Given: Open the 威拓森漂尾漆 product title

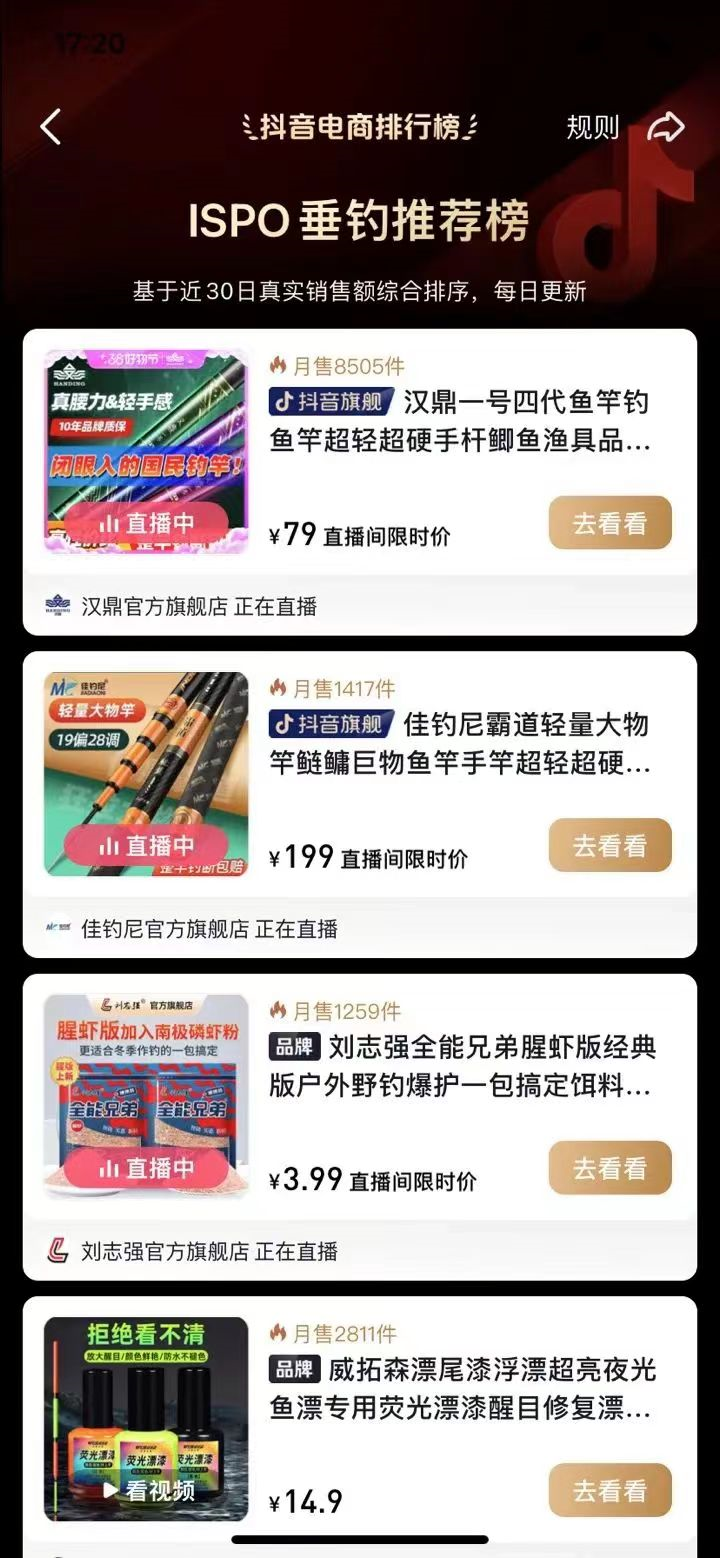Looking at the screenshot, I should tap(462, 1389).
